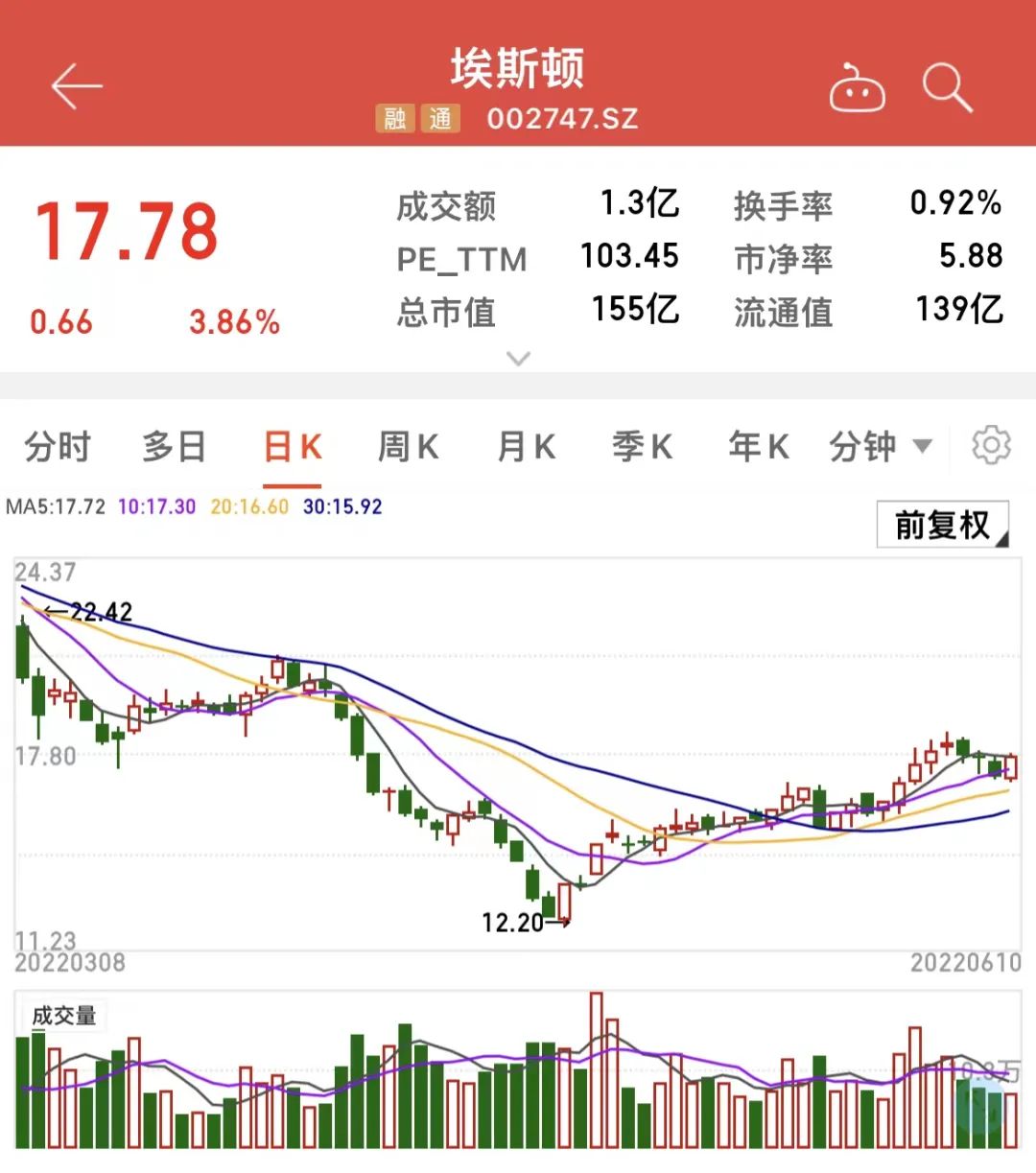Tap the MA5 moving average label
This screenshot has height=1173, width=1036.
tap(55, 506)
